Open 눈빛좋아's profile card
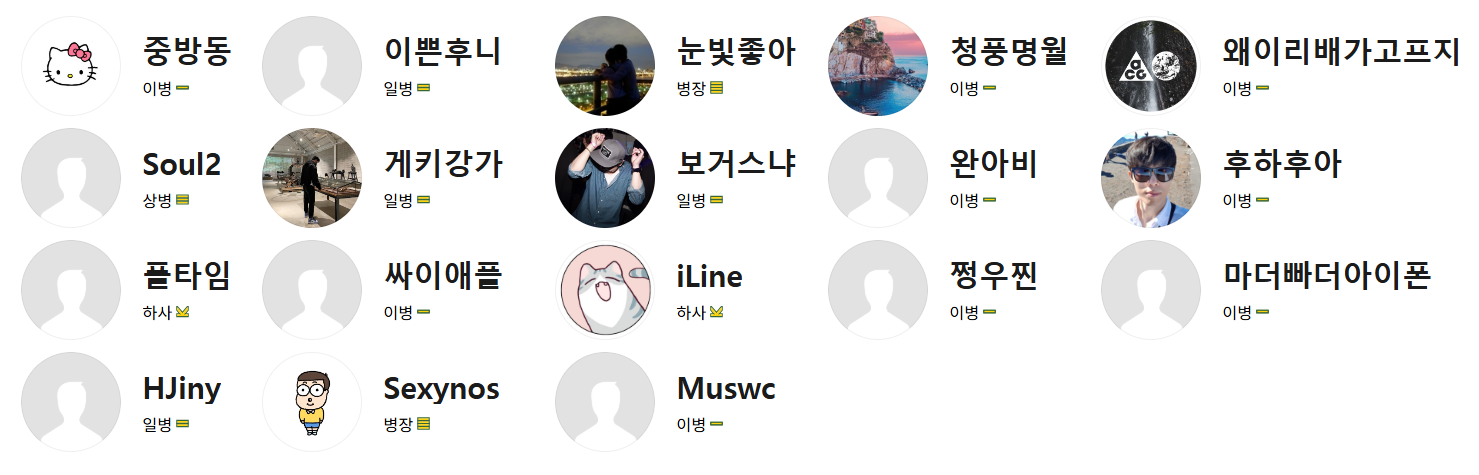 click(x=736, y=51)
